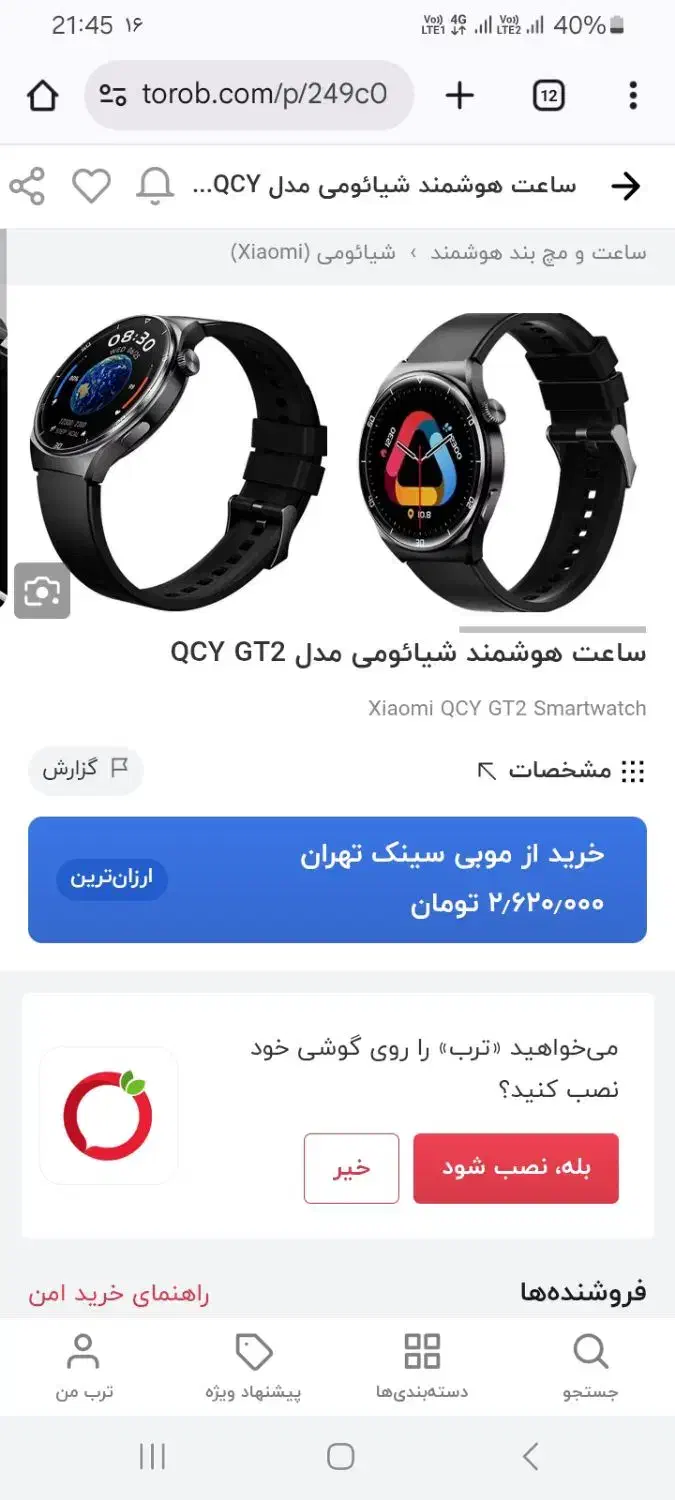This screenshot has width=675, height=1500.
Task: Confirm installing Torob with بله، نصب شود
Action: coord(516,1168)
